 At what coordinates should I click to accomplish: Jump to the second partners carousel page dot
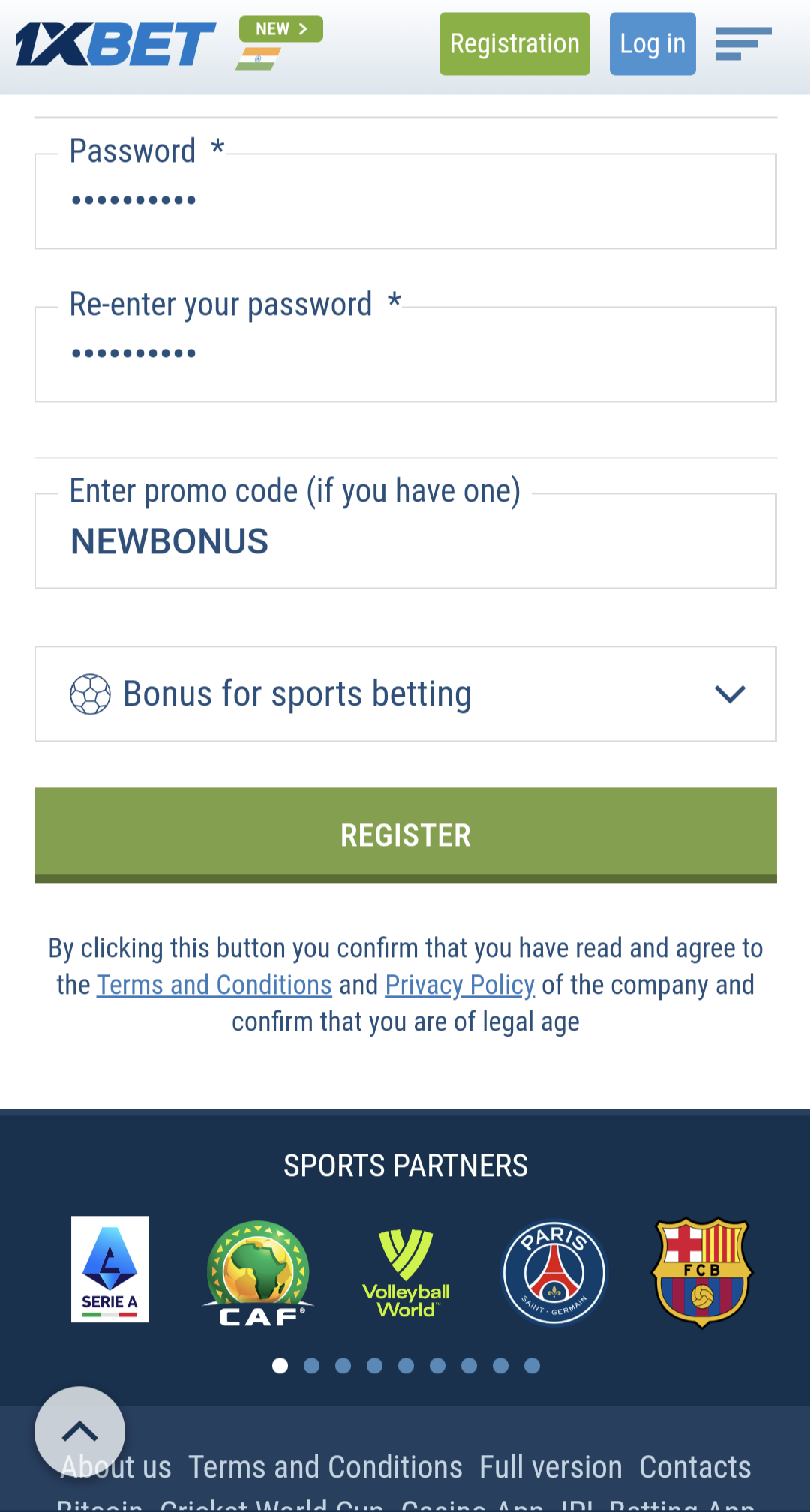(x=311, y=1366)
